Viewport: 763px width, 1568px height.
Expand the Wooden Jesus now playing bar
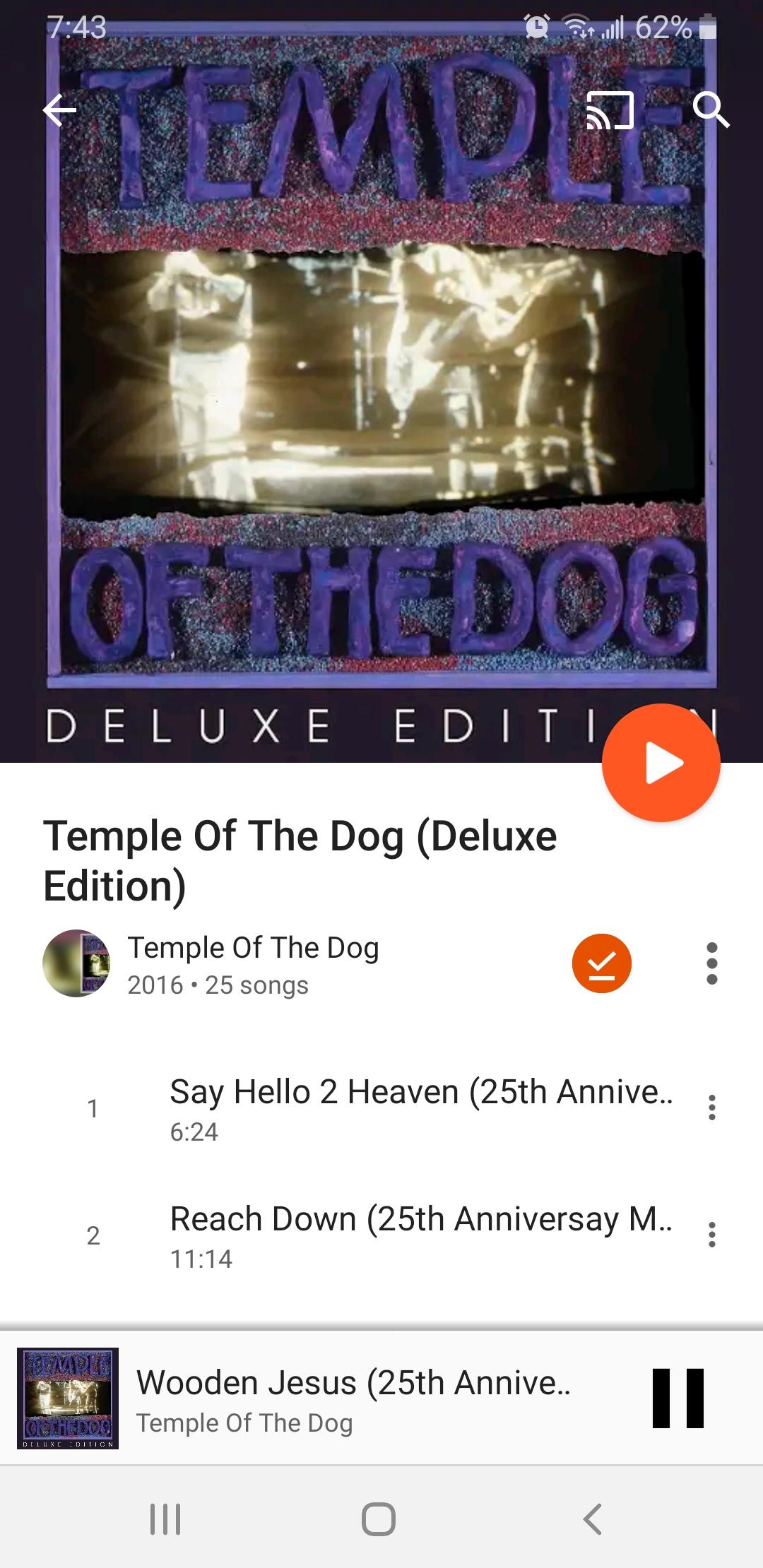click(353, 1398)
